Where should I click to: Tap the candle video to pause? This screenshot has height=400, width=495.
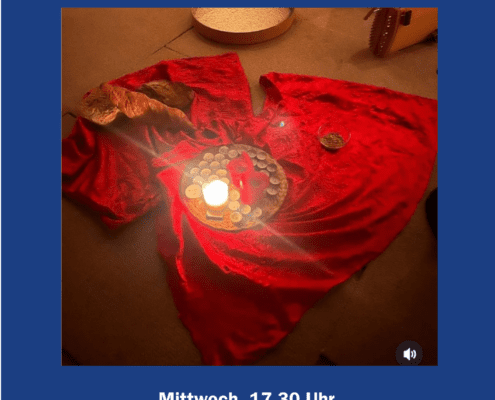tap(250, 187)
